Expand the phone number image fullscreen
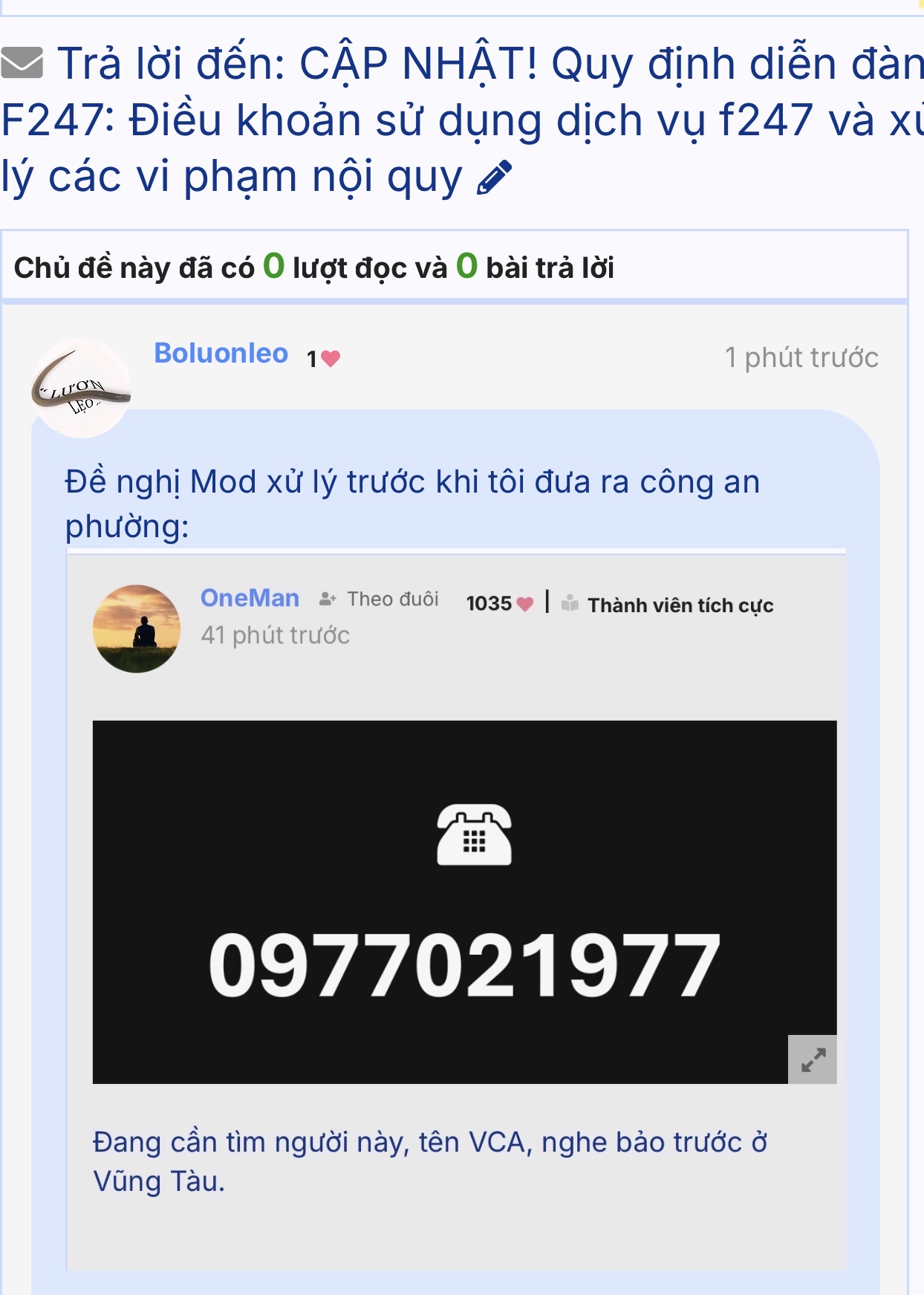 click(812, 1059)
